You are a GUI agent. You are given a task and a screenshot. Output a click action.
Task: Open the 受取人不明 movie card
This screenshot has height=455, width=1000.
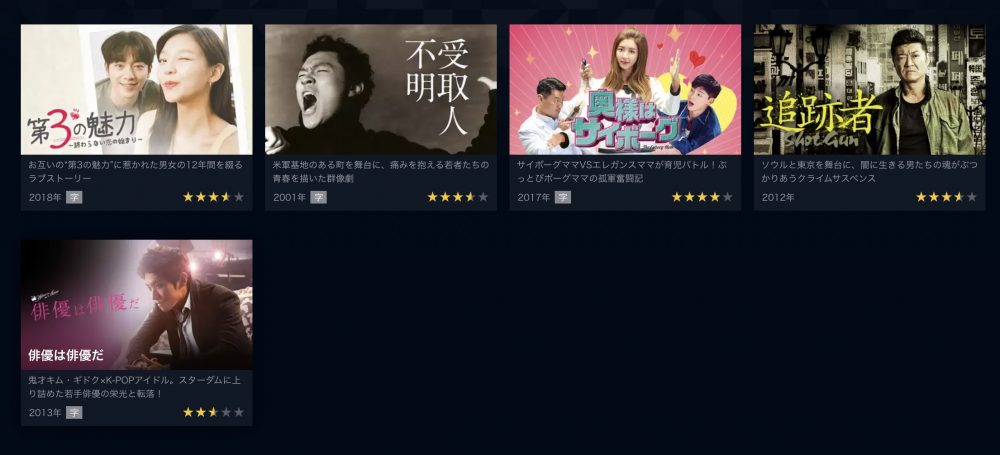[x=381, y=90]
